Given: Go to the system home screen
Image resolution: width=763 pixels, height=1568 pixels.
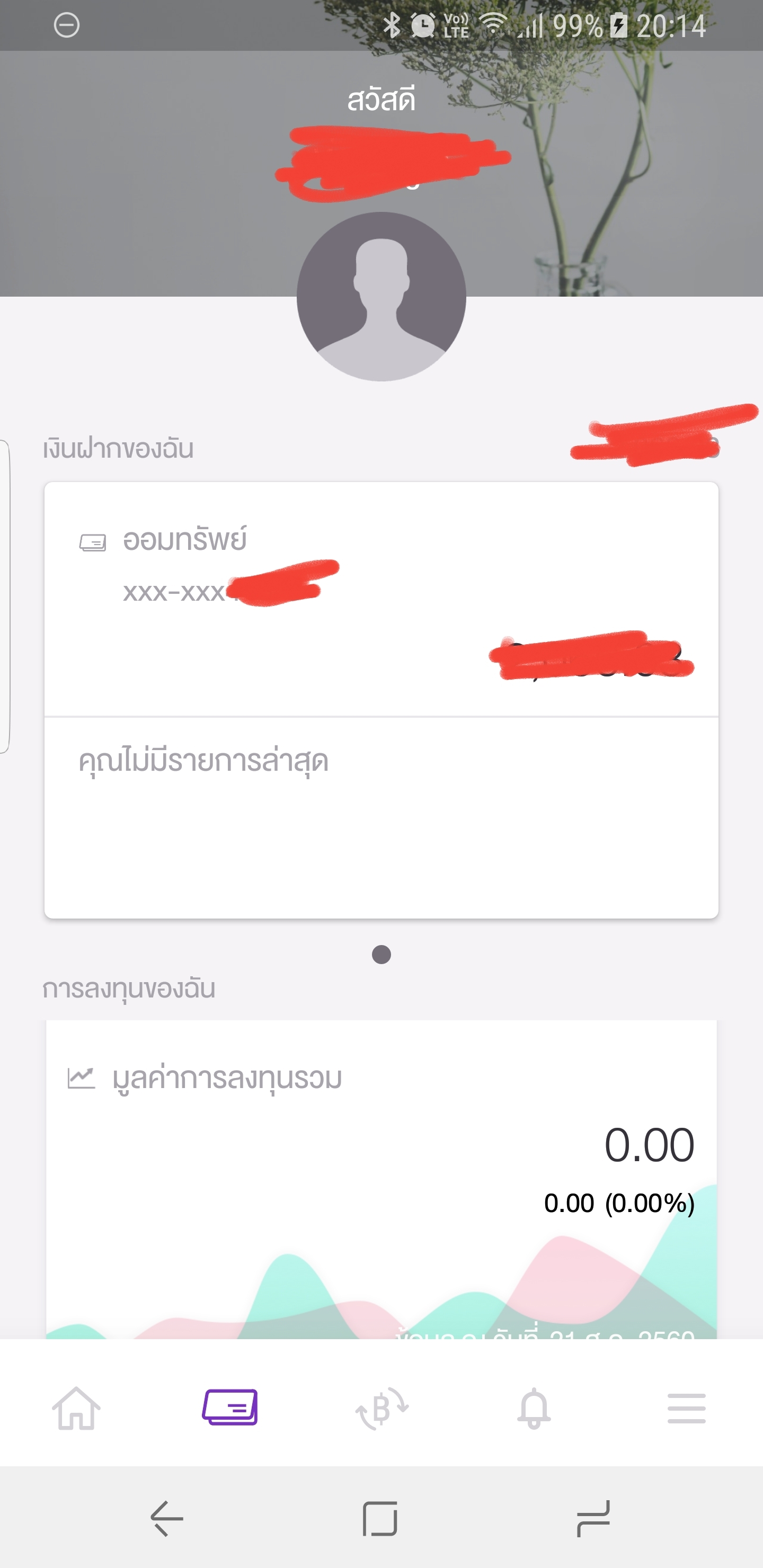Looking at the screenshot, I should pyautogui.click(x=380, y=1518).
